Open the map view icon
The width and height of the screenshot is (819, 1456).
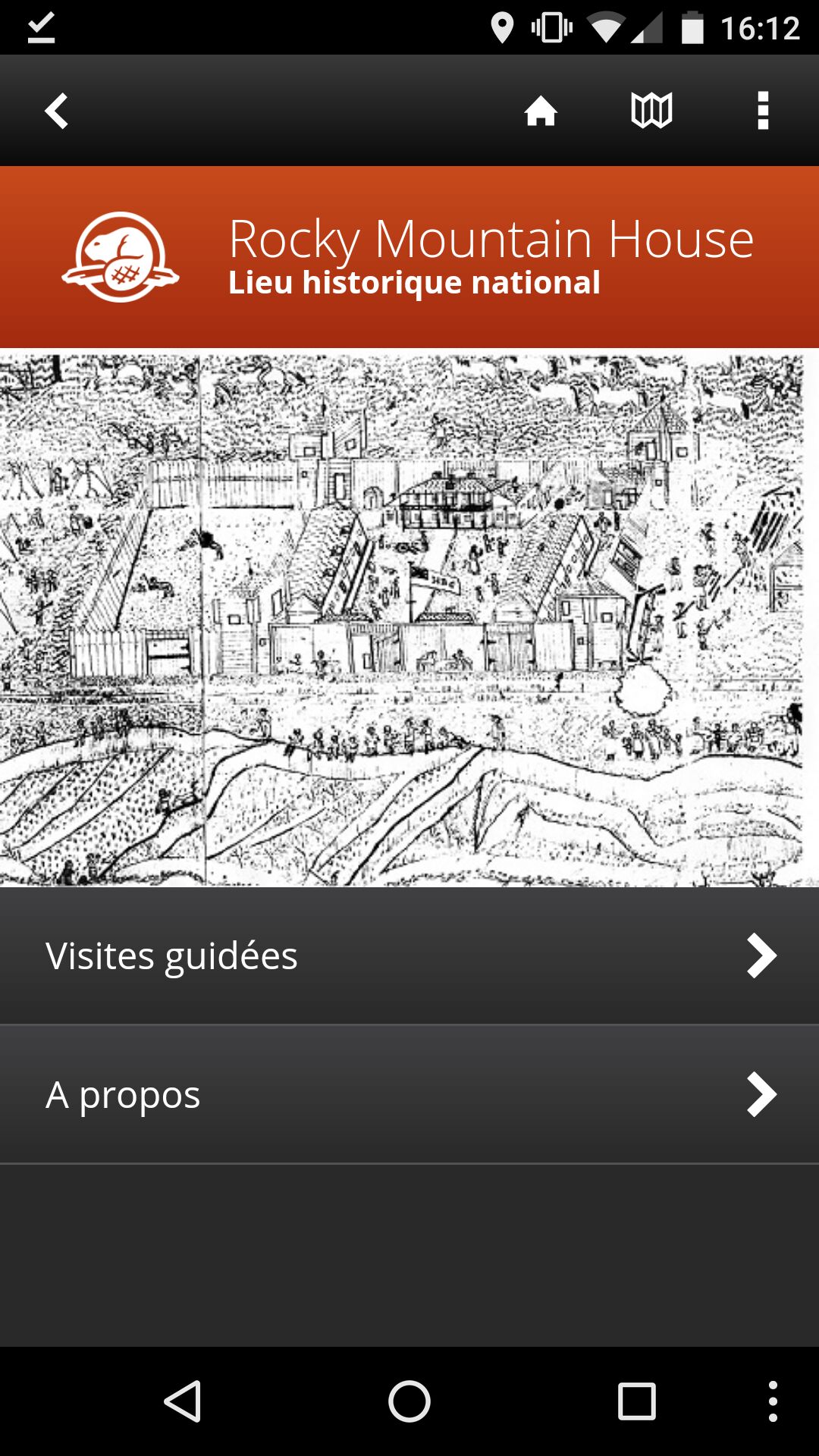(x=651, y=111)
